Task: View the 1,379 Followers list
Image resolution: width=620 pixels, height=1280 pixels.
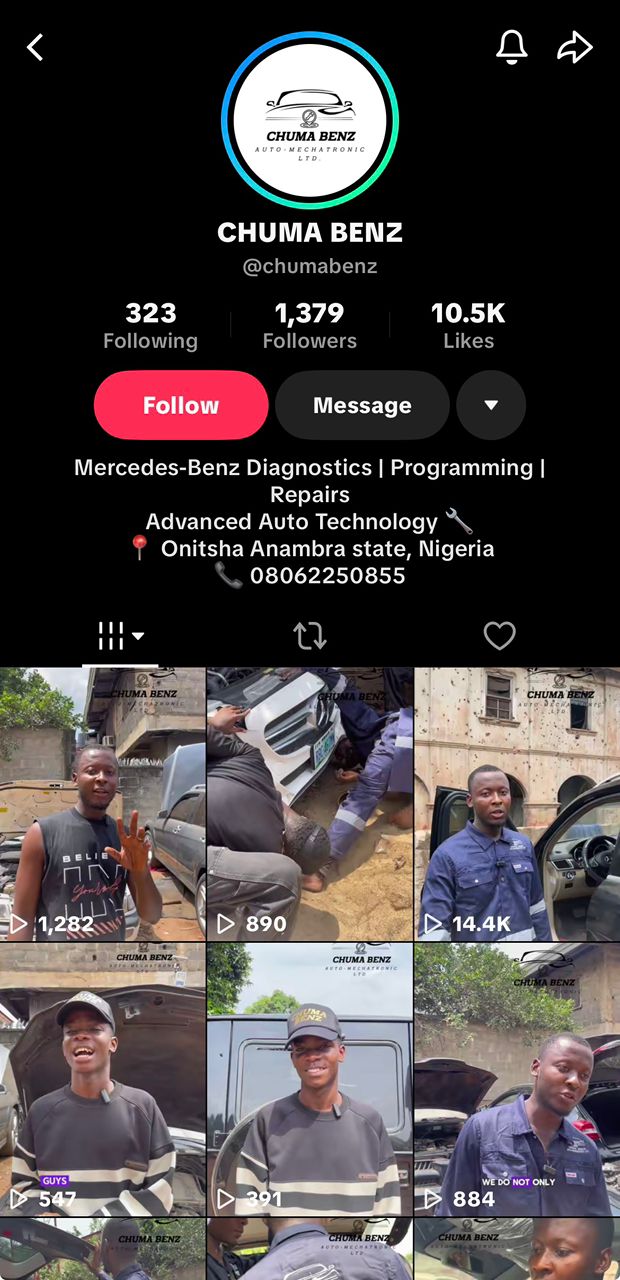Action: 309,326
